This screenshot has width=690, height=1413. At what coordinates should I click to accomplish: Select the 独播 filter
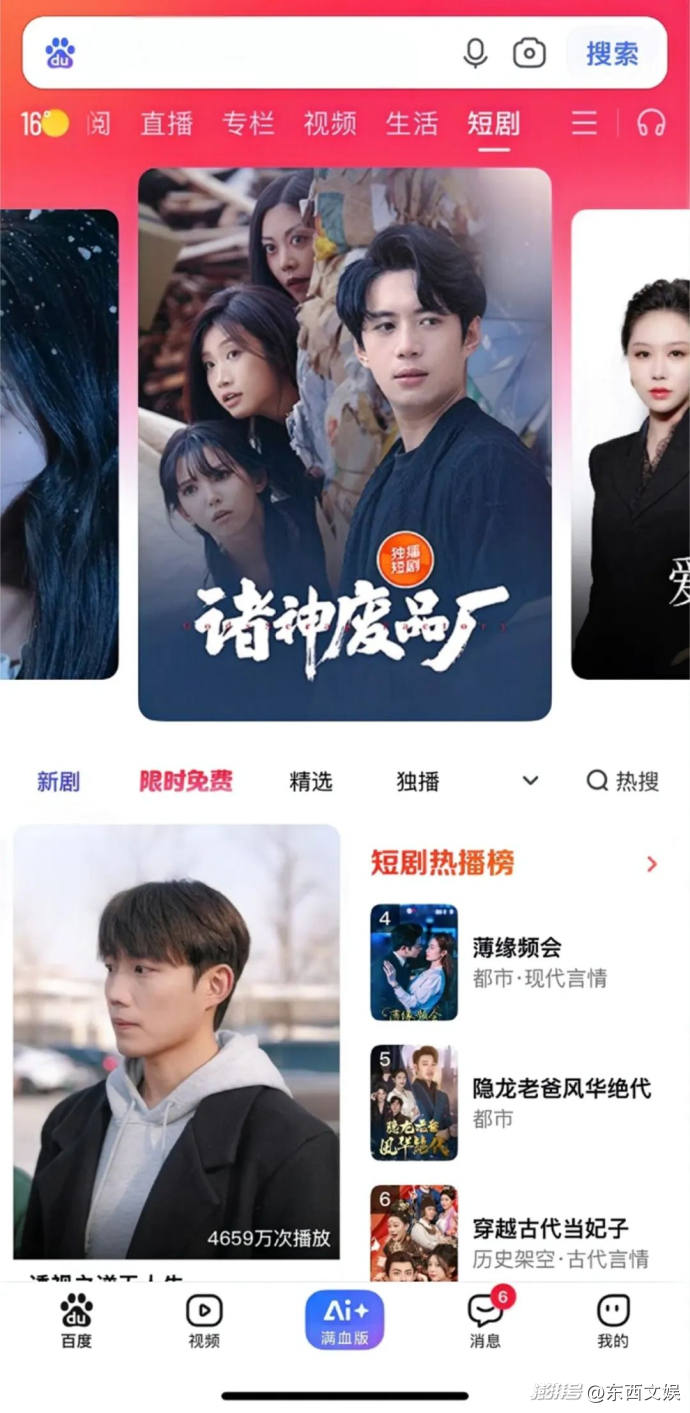pos(418,781)
